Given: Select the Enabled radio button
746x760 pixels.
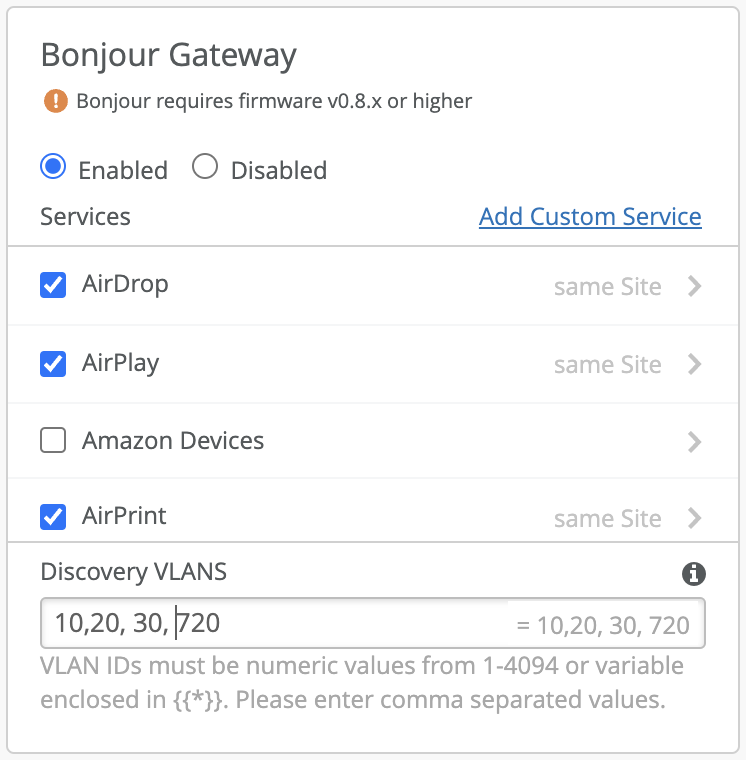Looking at the screenshot, I should point(53,167).
